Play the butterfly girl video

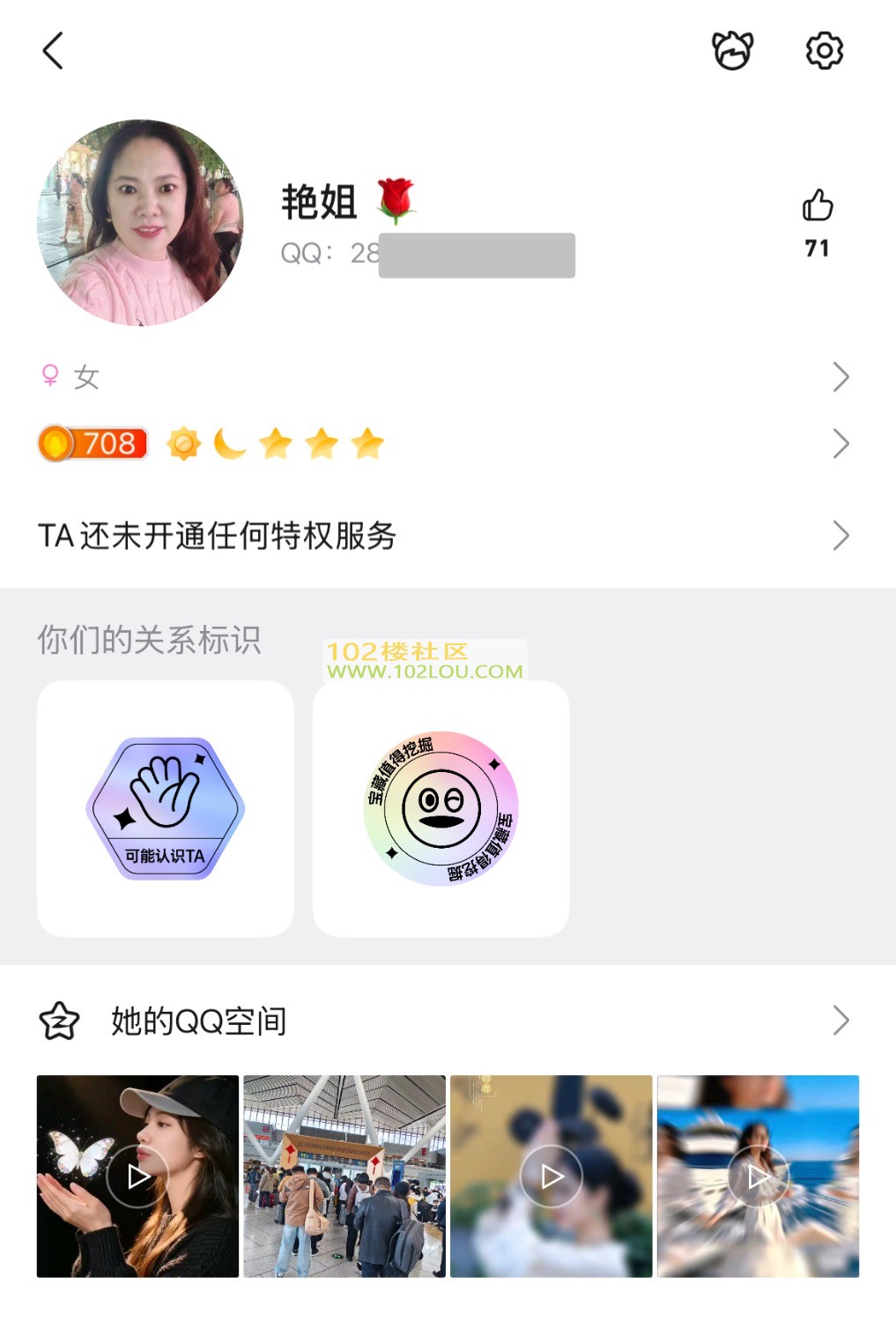click(x=137, y=1176)
